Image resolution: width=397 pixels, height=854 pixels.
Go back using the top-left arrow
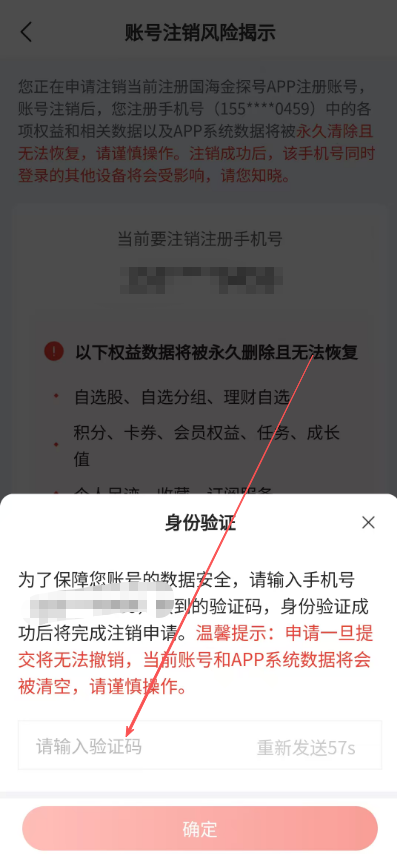coord(26,32)
